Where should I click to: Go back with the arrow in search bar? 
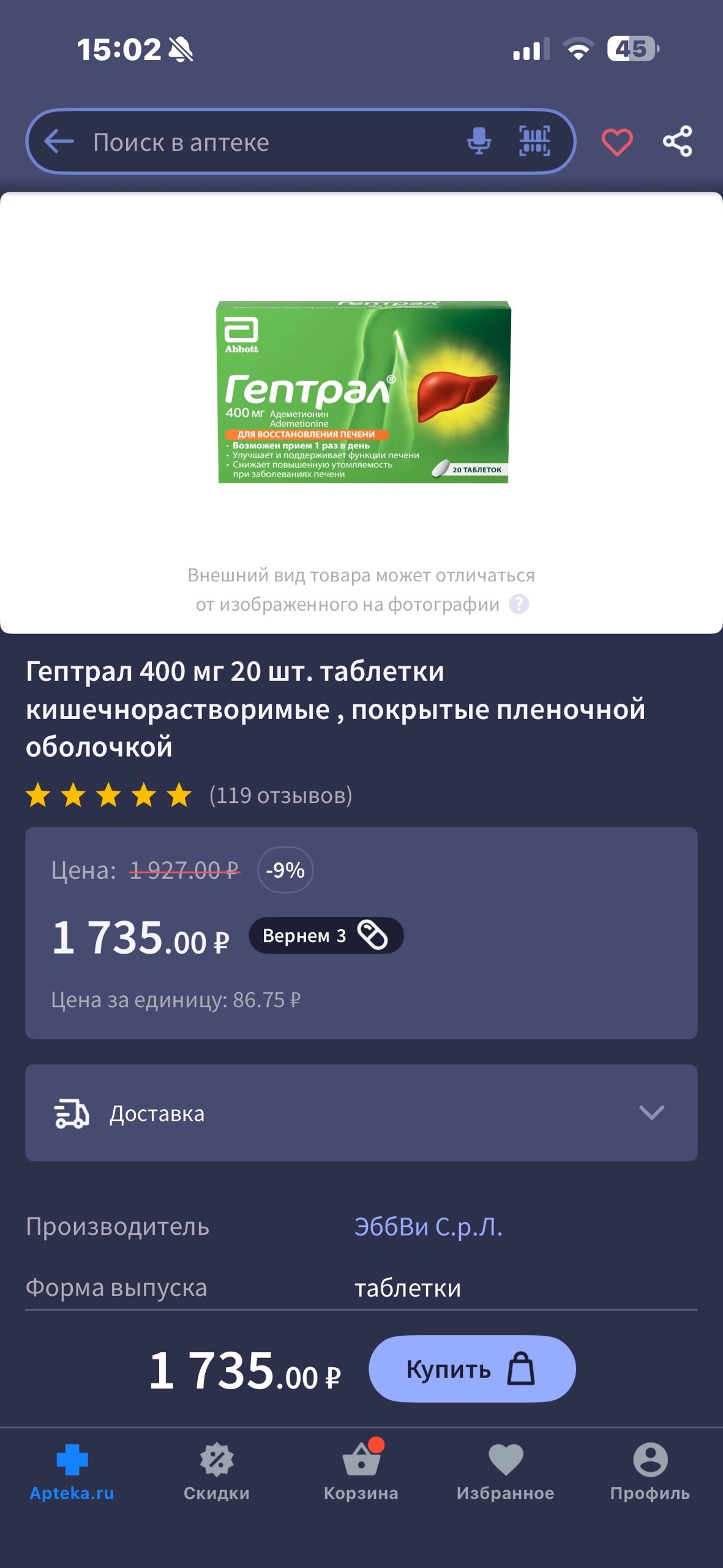59,142
